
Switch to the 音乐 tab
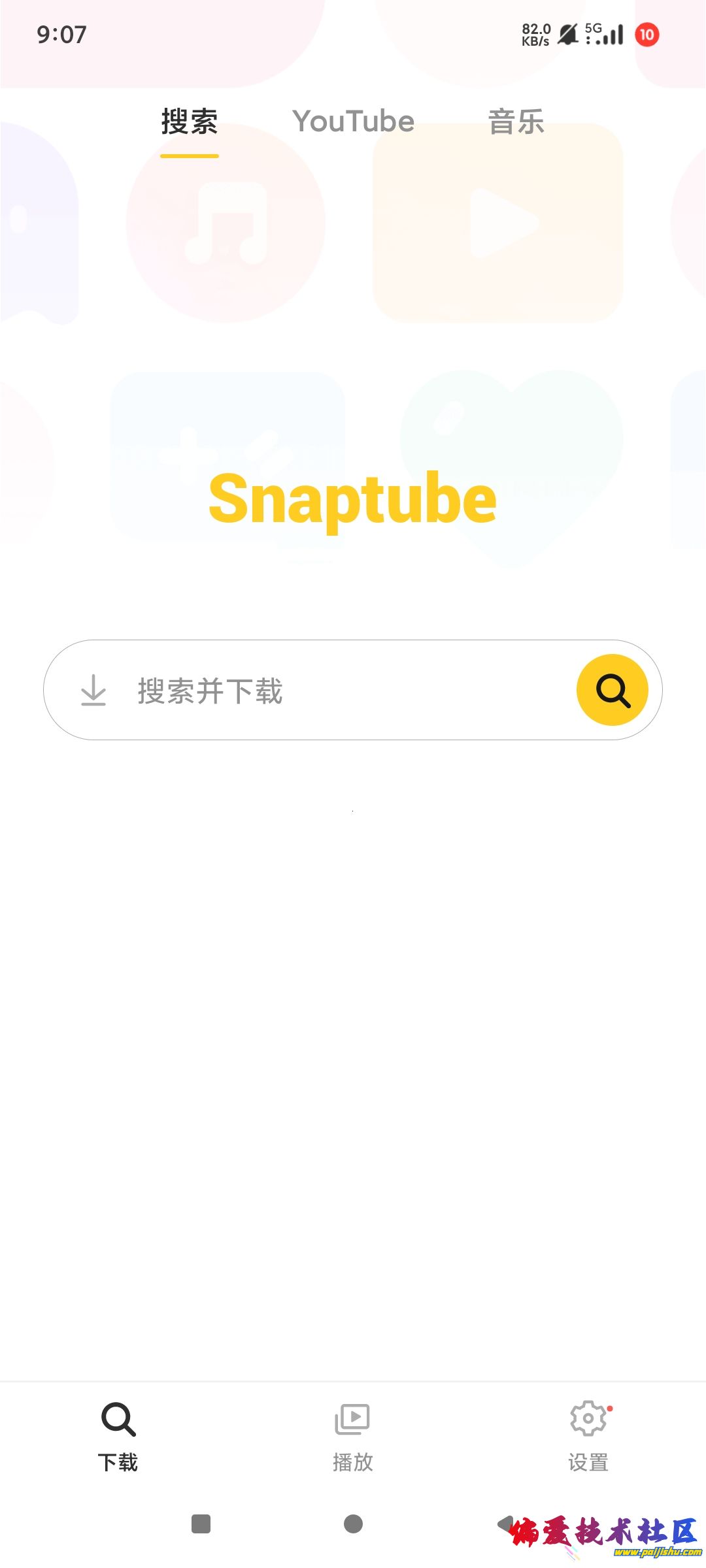[516, 122]
